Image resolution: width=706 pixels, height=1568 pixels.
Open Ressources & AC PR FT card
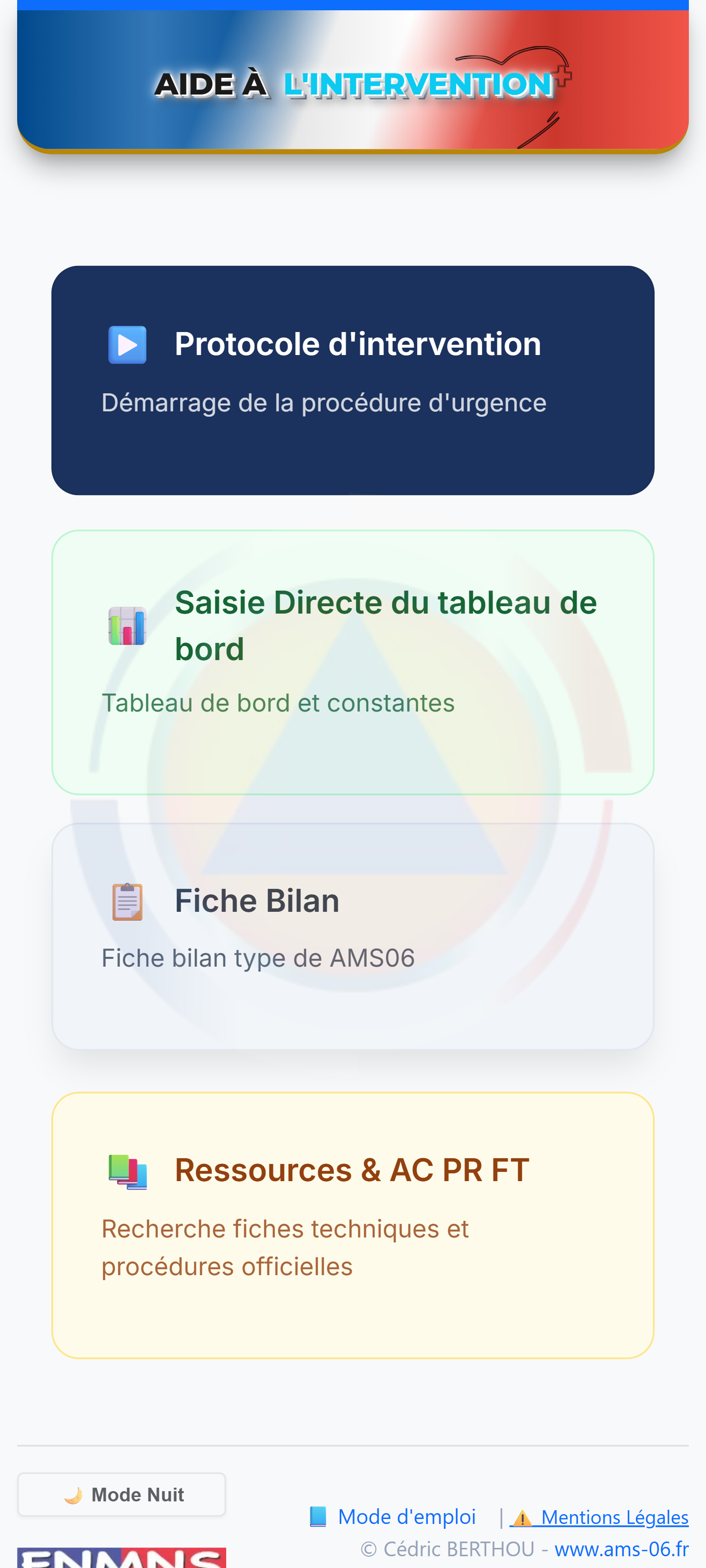(353, 1225)
